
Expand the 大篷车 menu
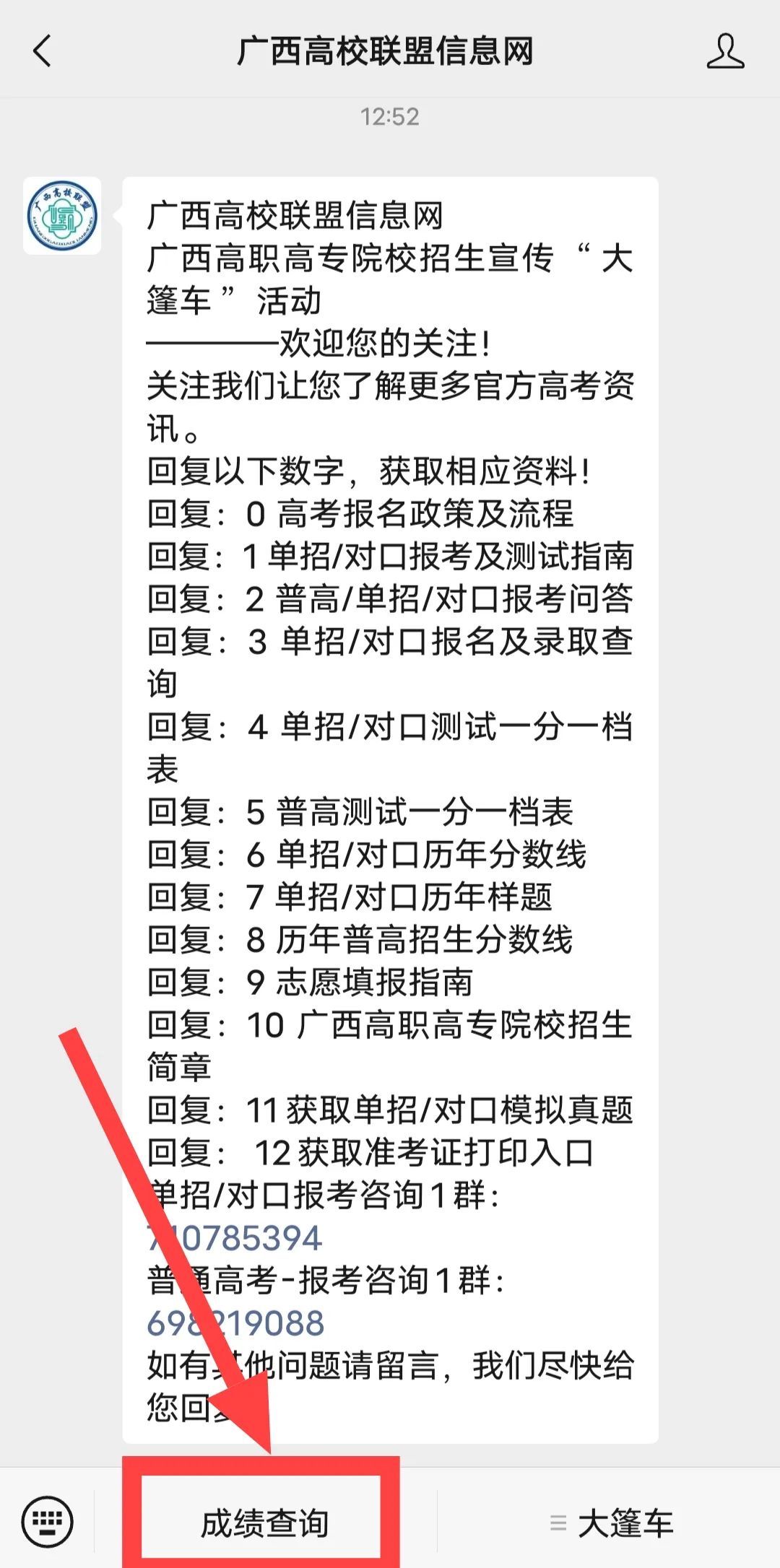611,1522
